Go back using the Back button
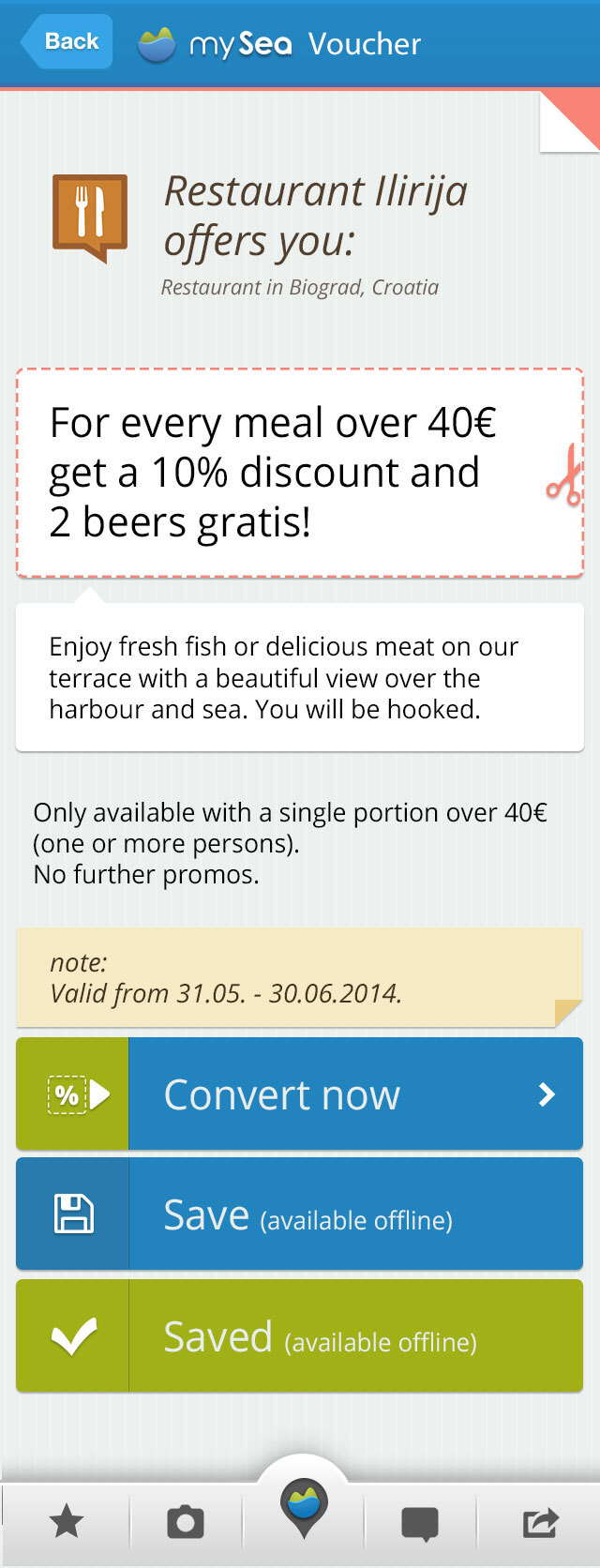 [67, 41]
